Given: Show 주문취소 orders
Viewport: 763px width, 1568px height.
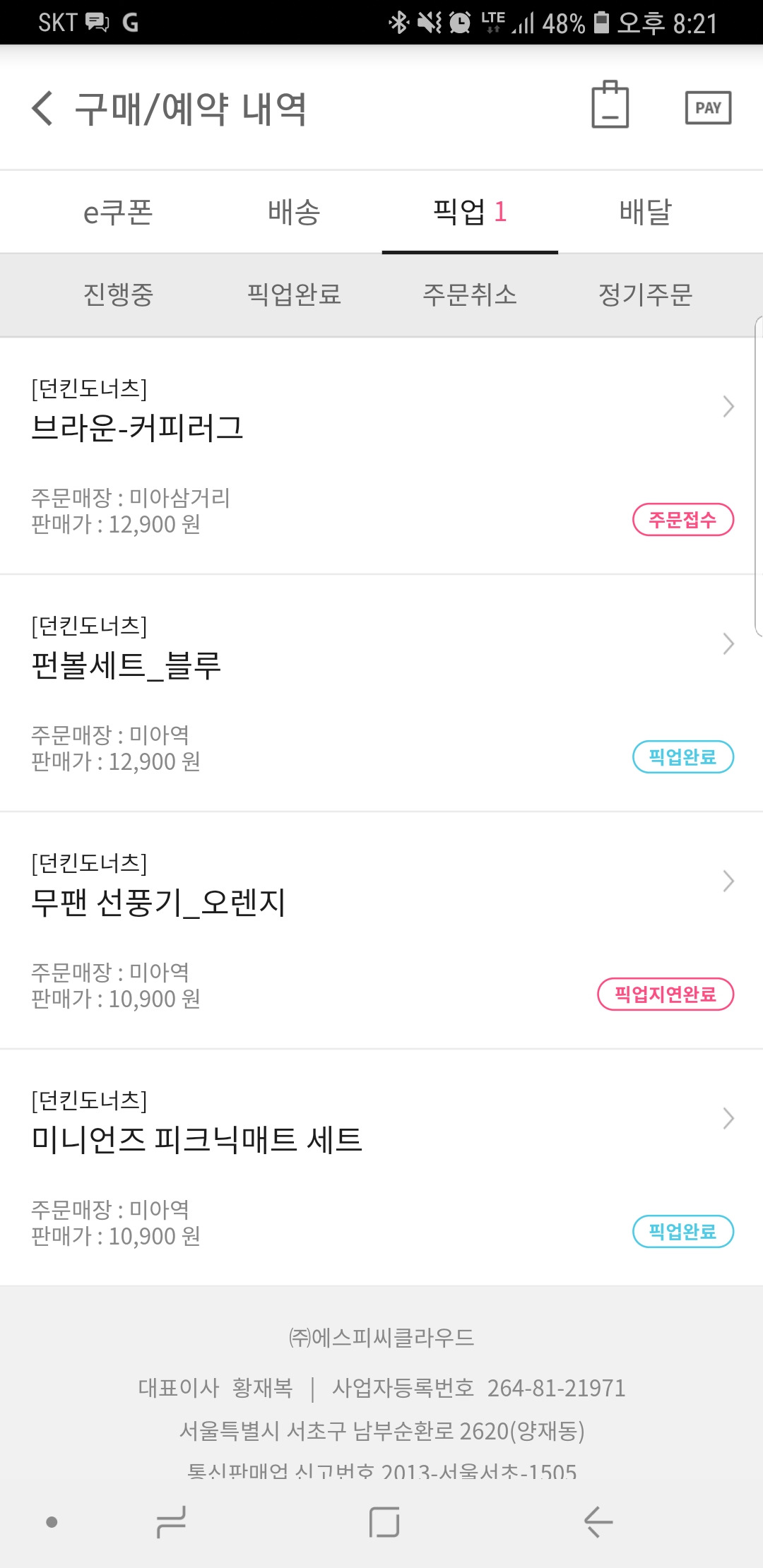Looking at the screenshot, I should click(470, 295).
